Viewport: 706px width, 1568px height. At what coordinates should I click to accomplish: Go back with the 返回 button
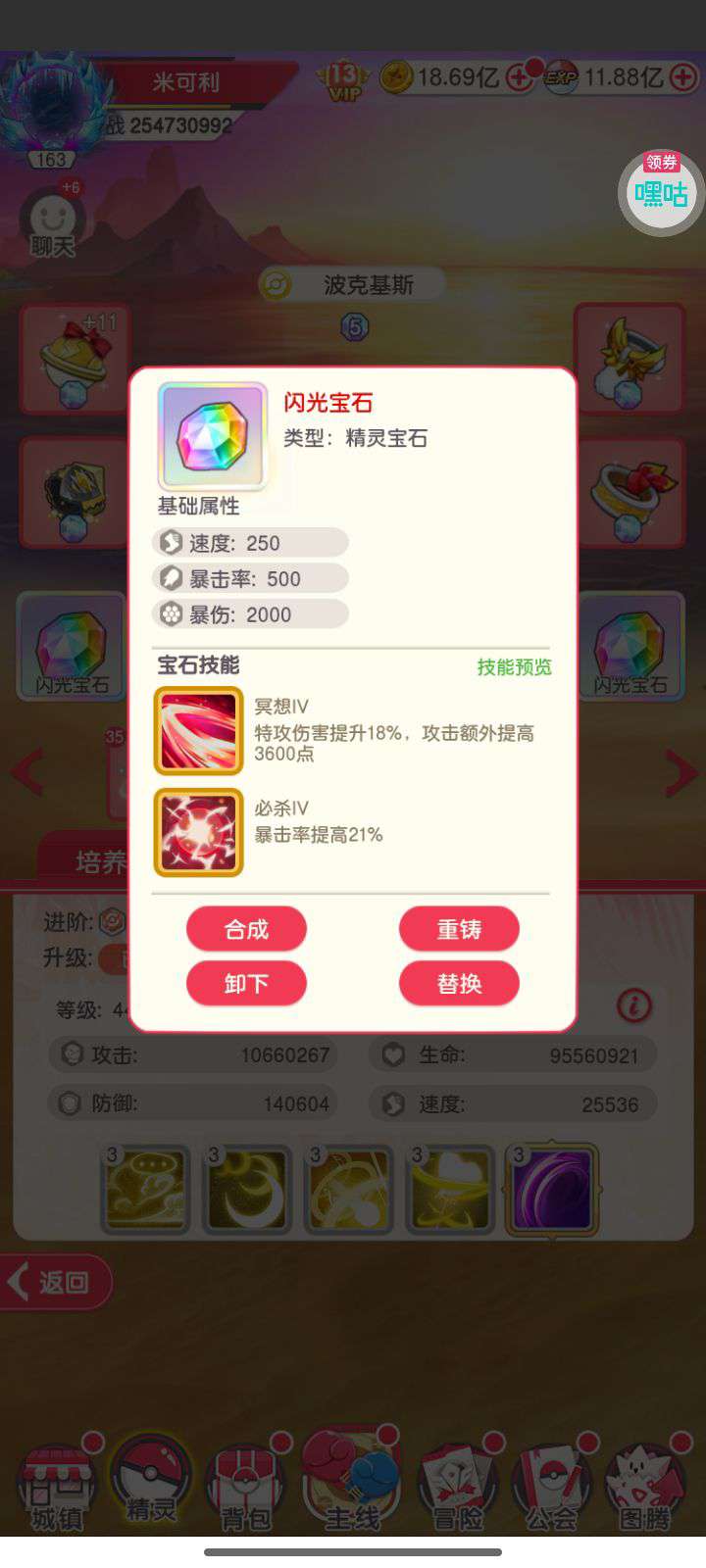(57, 1282)
